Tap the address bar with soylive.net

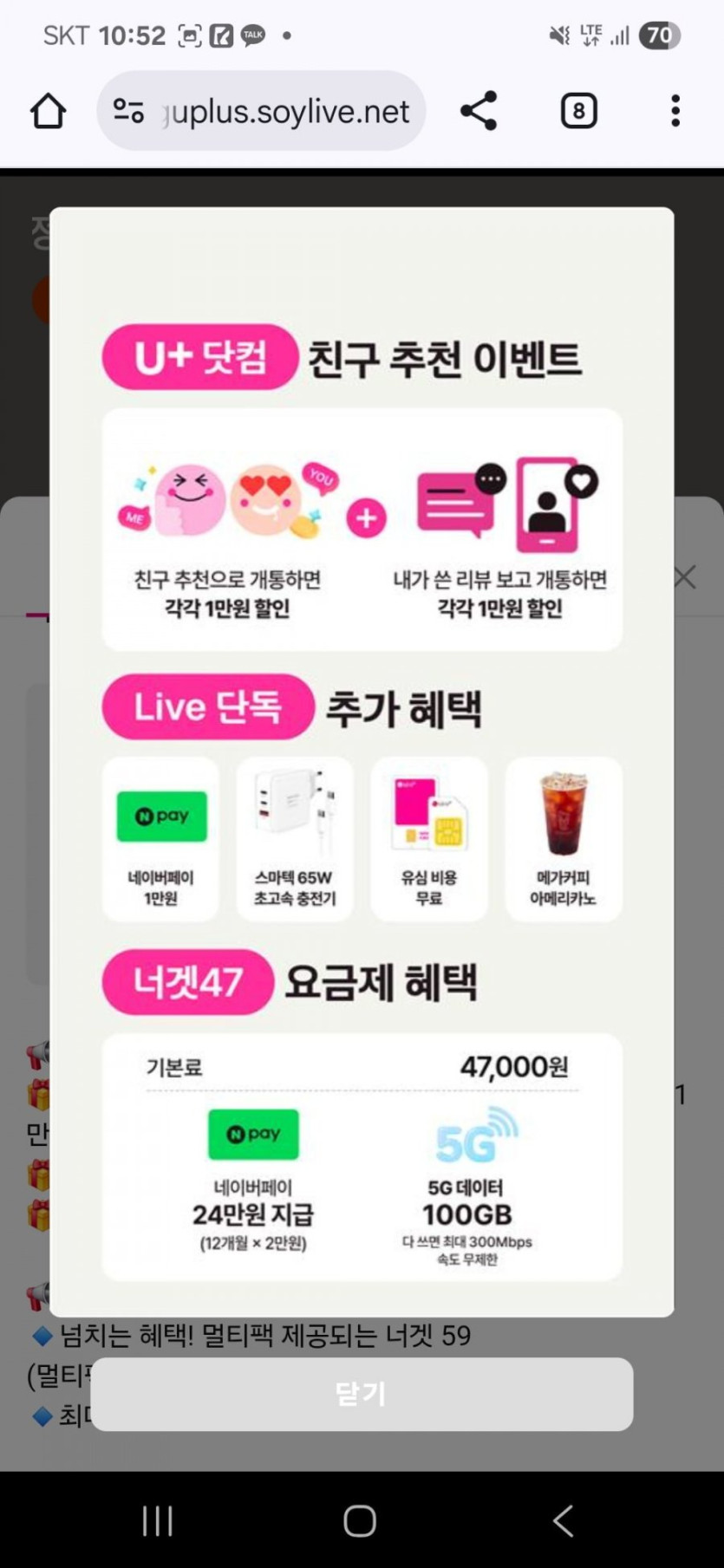coord(286,111)
